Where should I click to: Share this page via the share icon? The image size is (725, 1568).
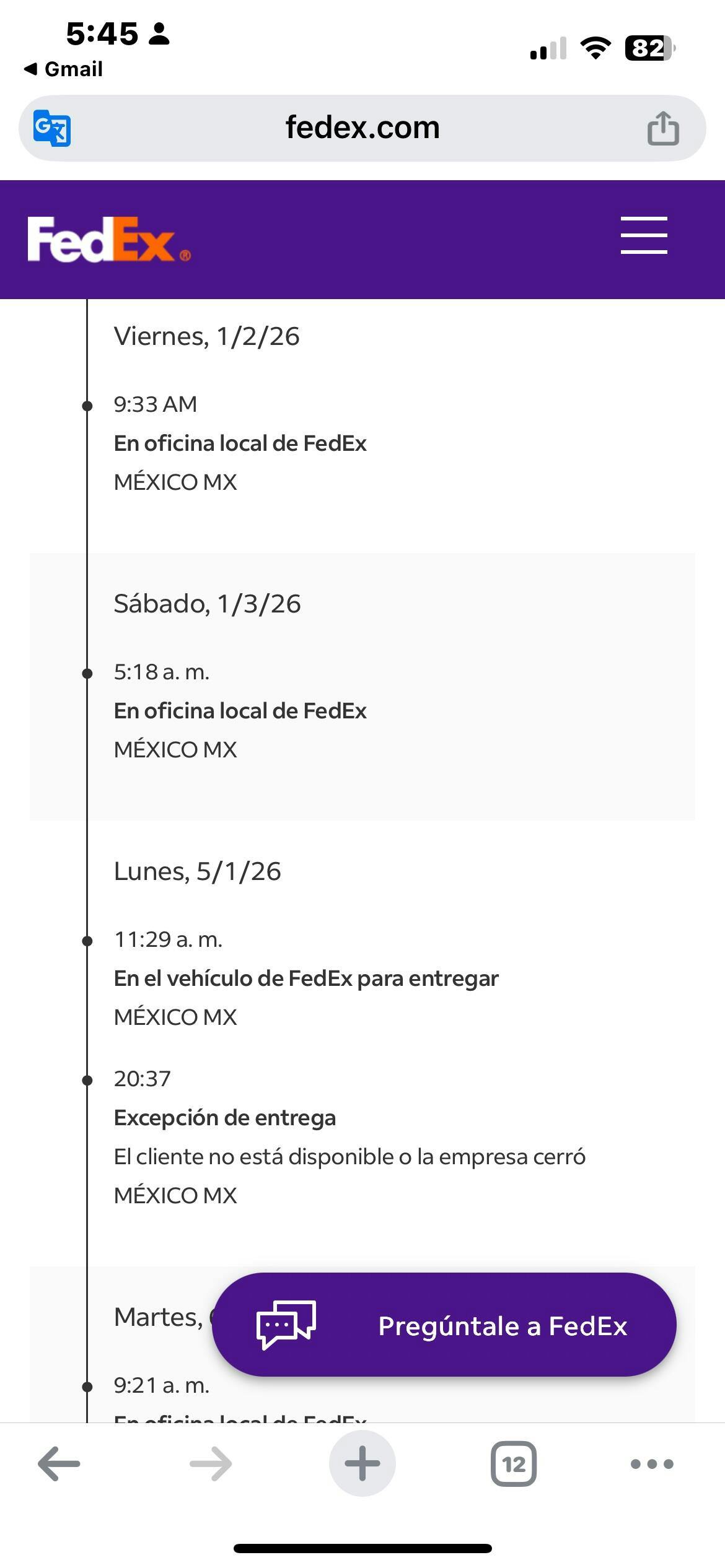pyautogui.click(x=662, y=128)
